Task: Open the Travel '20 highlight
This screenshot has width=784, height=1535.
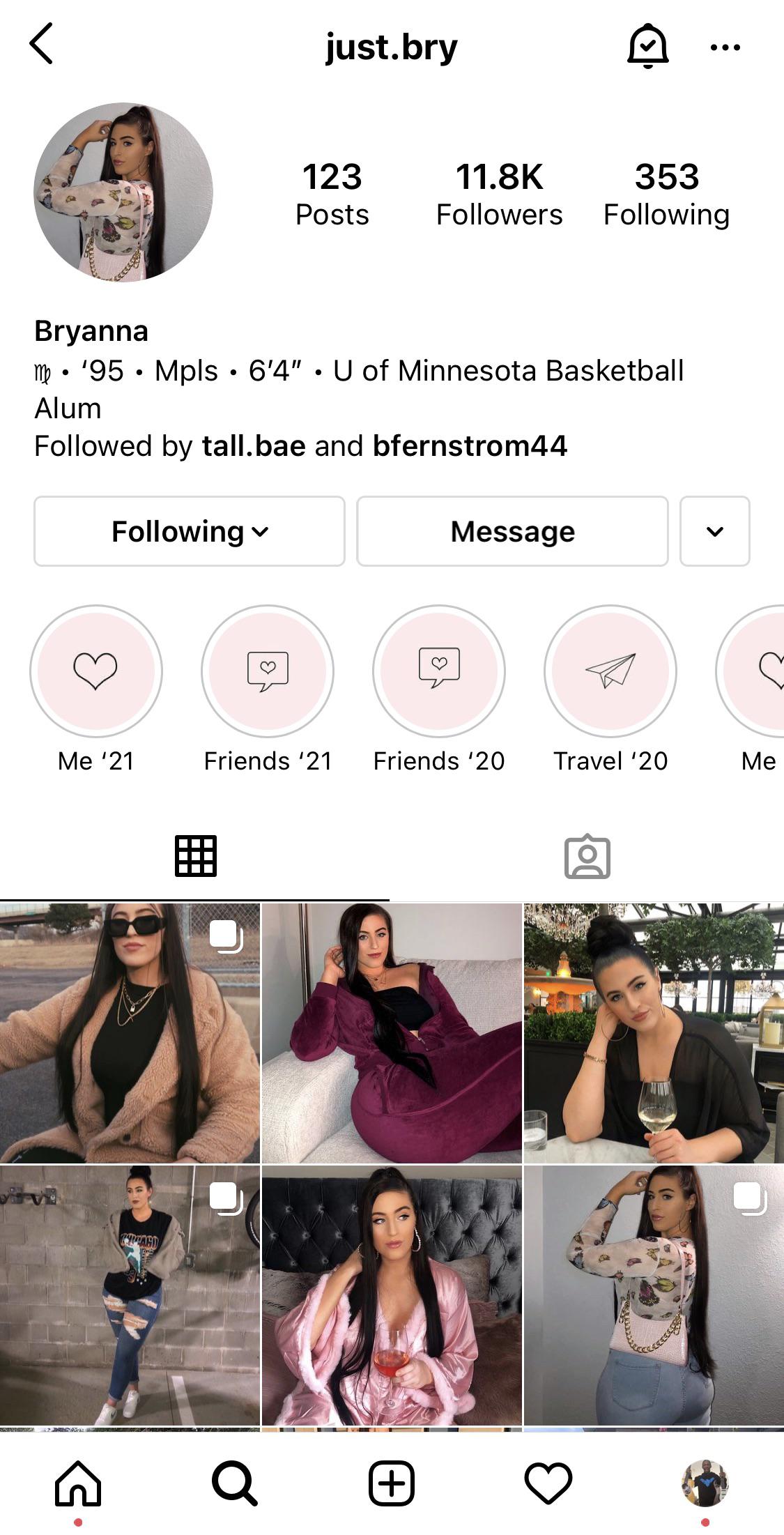Action: pyautogui.click(x=610, y=671)
